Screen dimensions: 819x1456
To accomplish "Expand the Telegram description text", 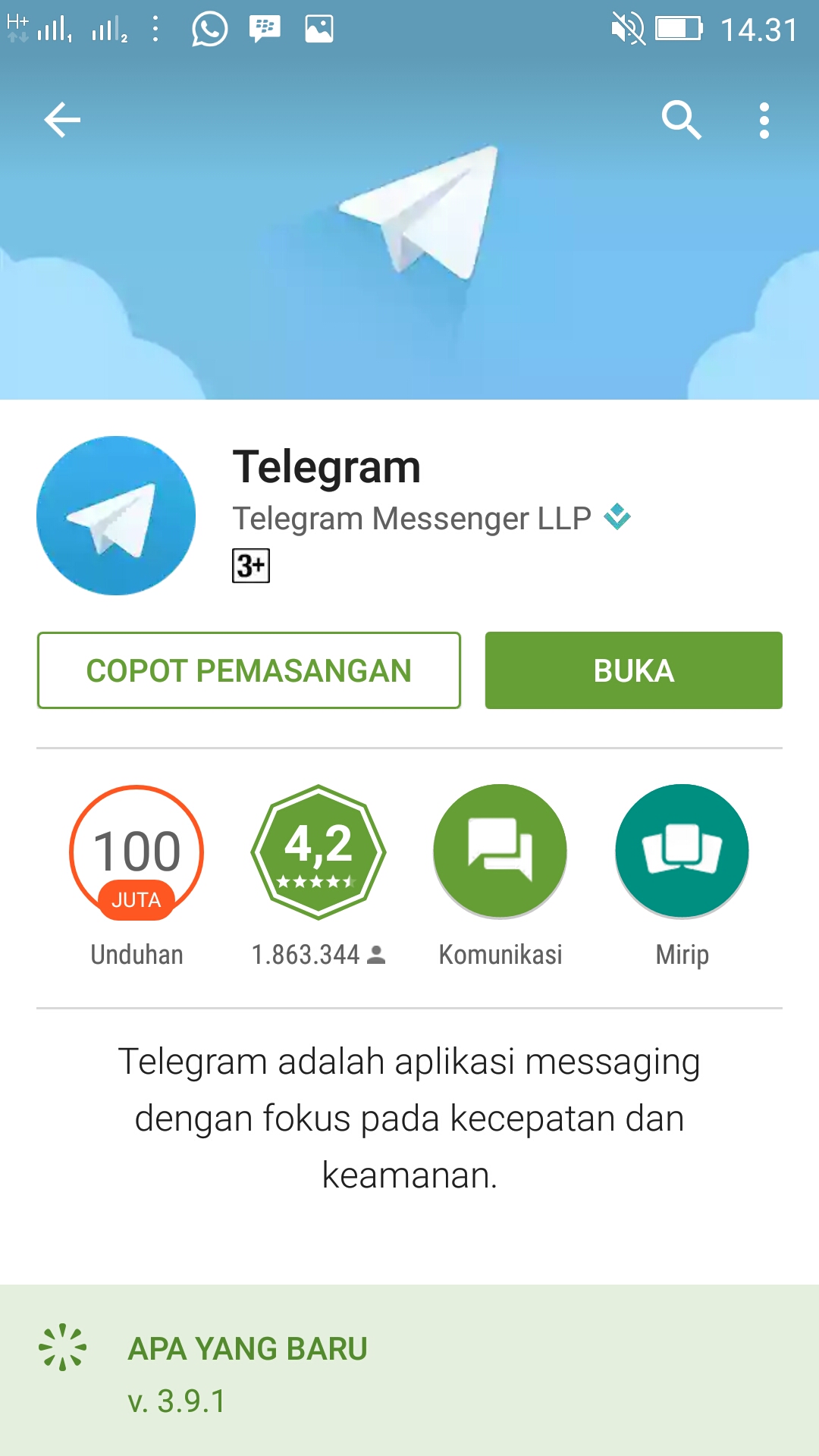I will click(x=409, y=1118).
